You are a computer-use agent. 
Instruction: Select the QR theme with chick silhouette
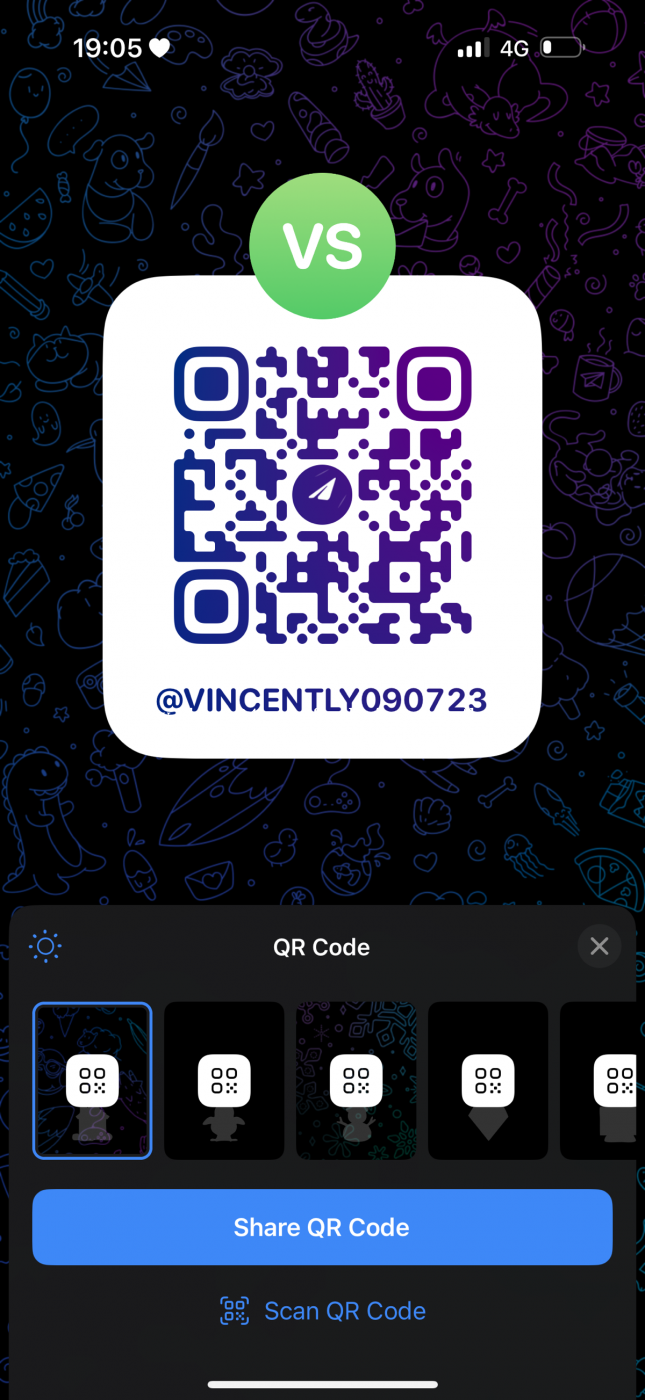(224, 1081)
